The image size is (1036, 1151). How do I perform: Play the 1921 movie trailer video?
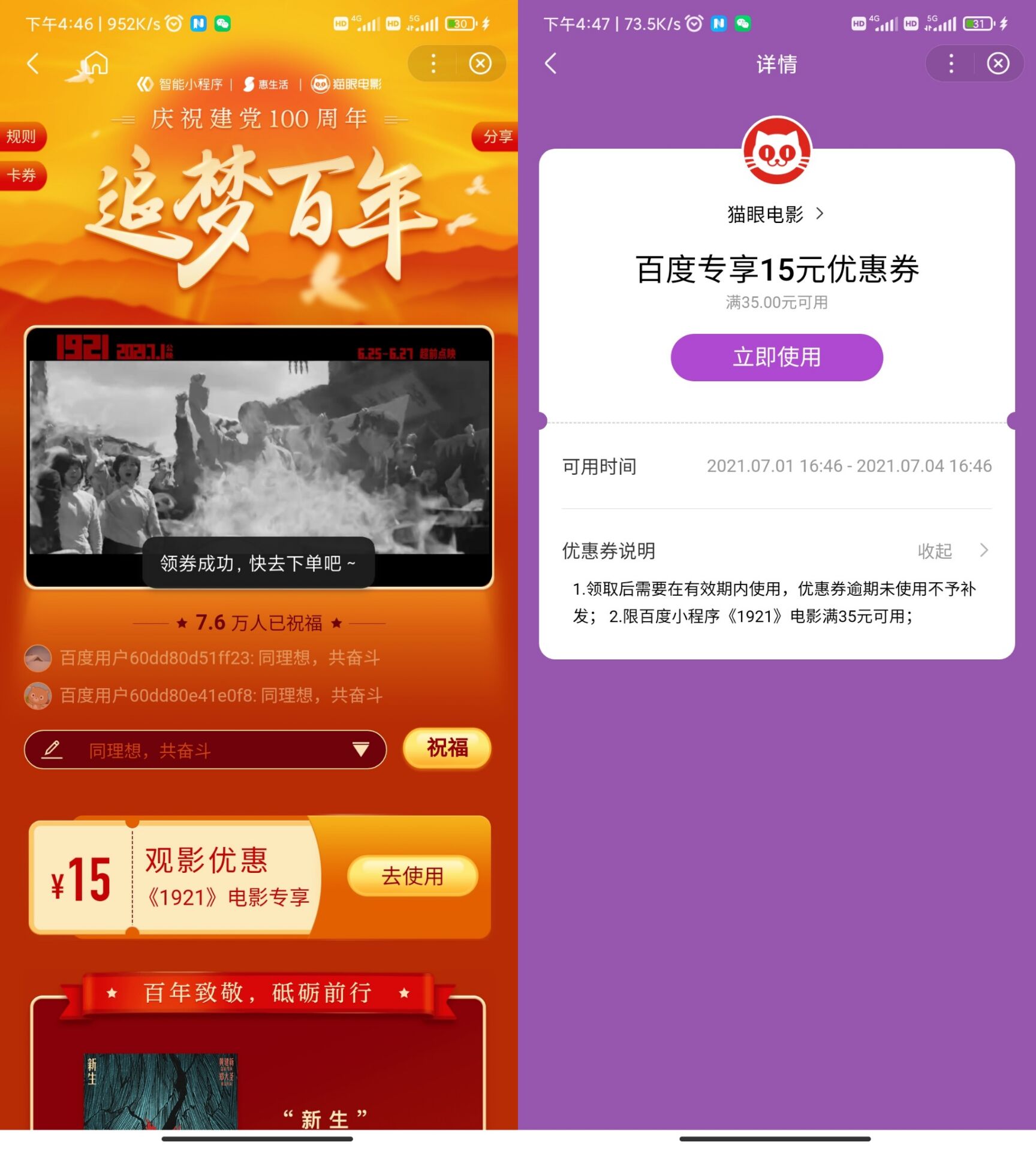(259, 457)
